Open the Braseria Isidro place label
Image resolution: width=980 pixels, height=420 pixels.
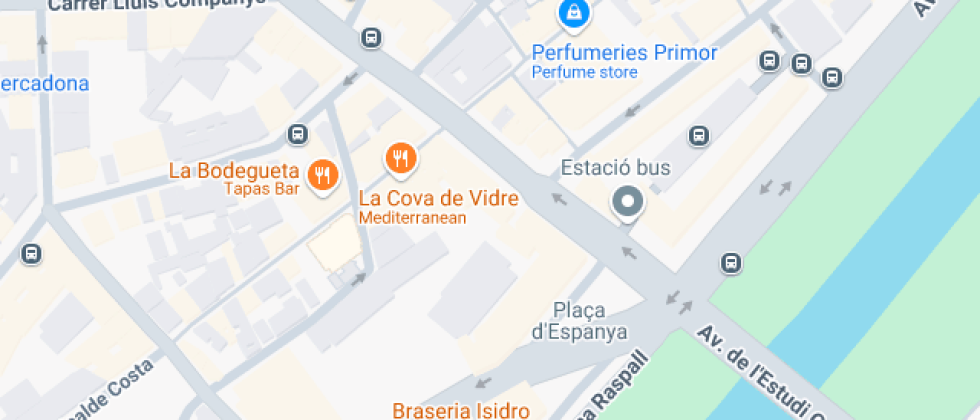pyautogui.click(x=461, y=411)
